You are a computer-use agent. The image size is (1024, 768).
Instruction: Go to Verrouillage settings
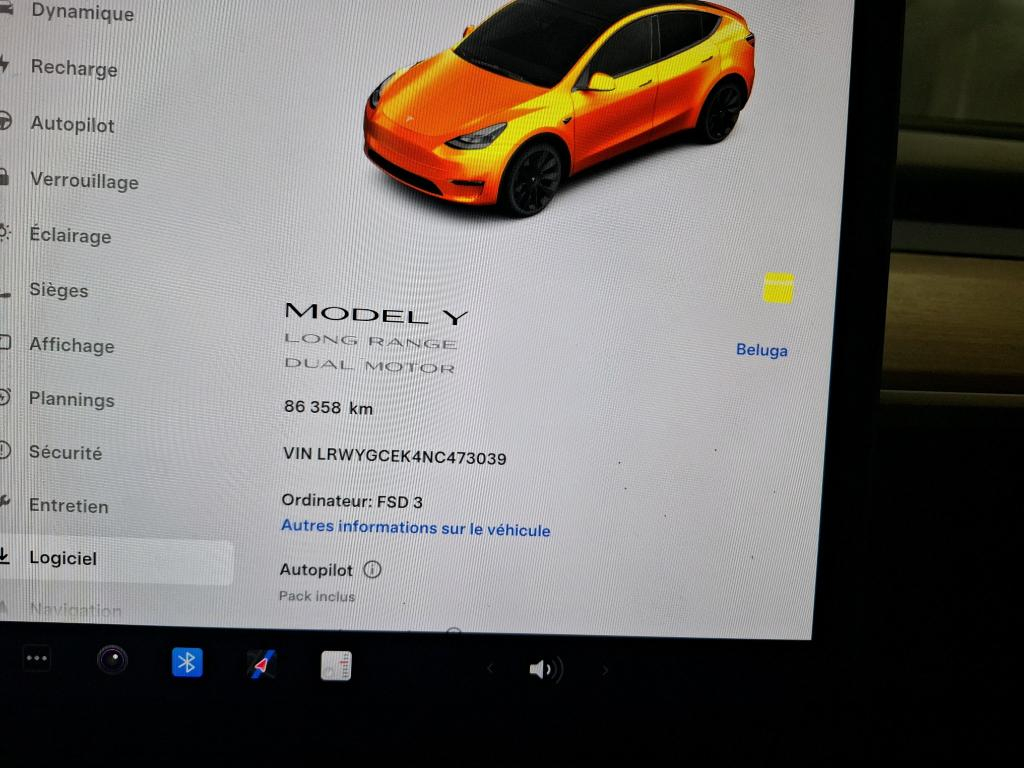click(x=84, y=181)
